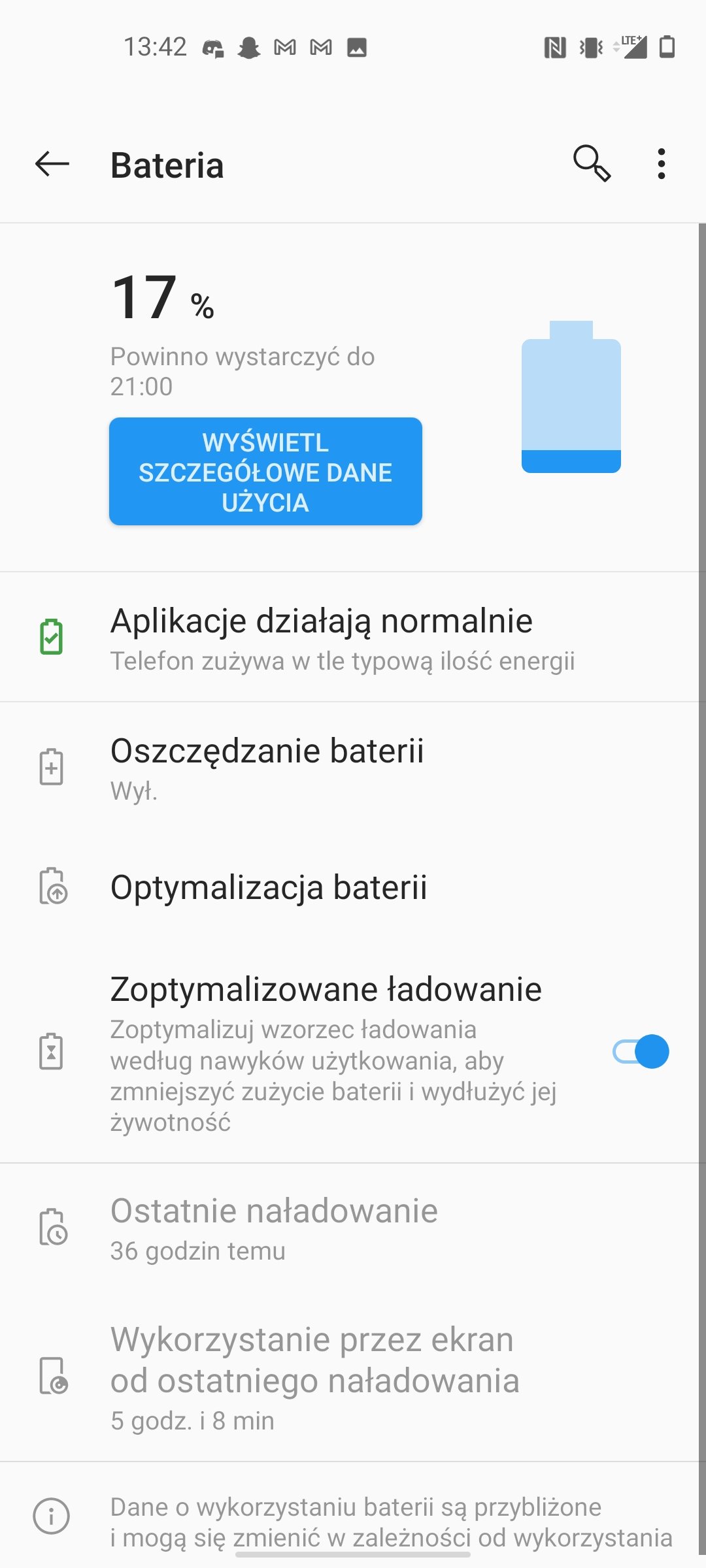Open search in battery settings
The width and height of the screenshot is (706, 1568).
pyautogui.click(x=592, y=163)
